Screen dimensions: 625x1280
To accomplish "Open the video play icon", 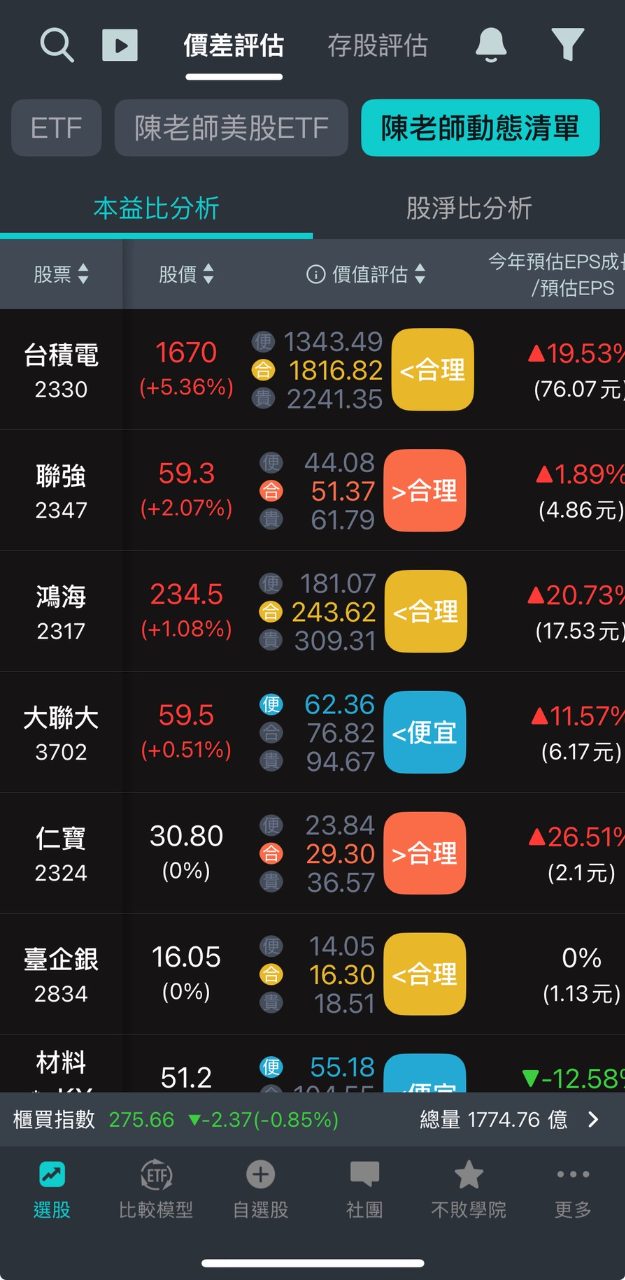I will pyautogui.click(x=120, y=45).
